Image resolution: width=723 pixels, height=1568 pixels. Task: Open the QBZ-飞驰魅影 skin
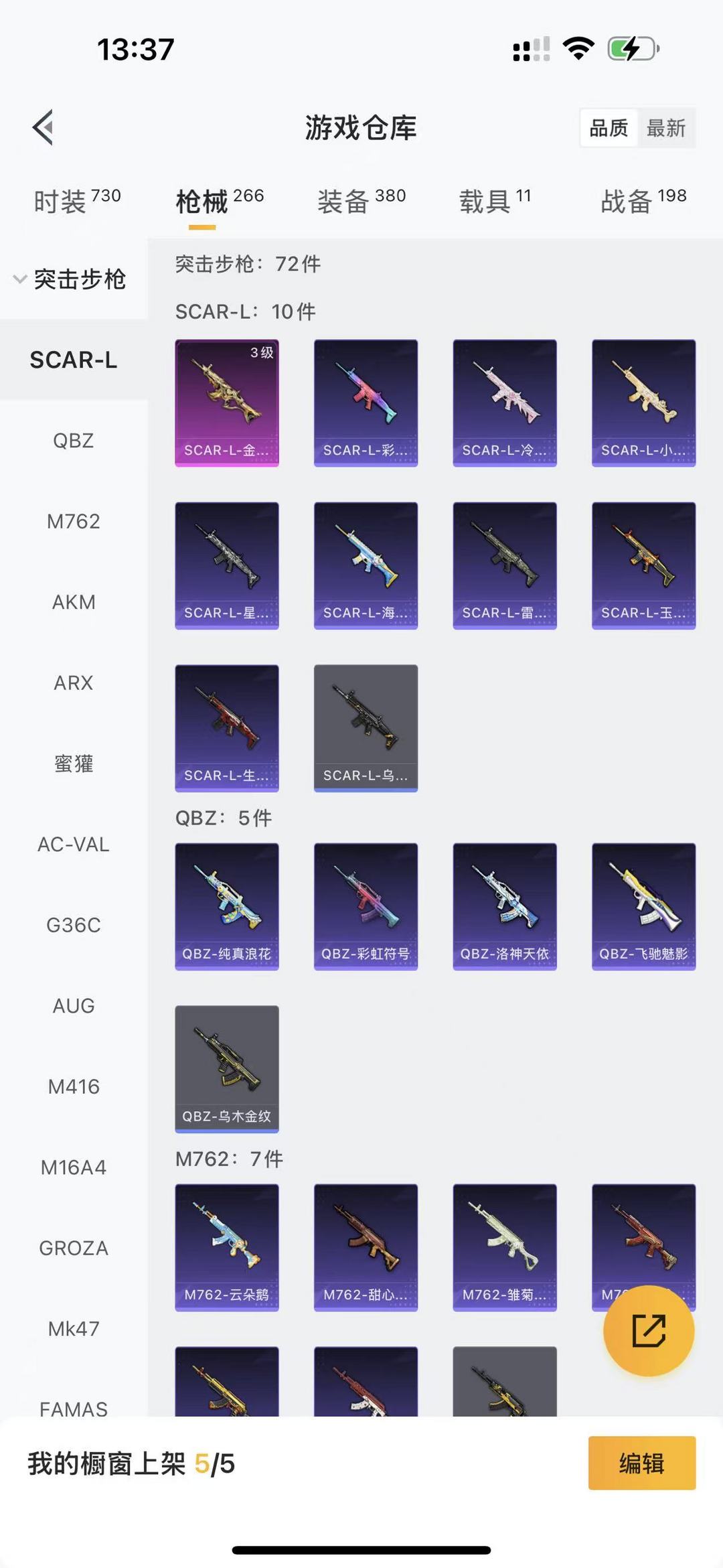[643, 906]
